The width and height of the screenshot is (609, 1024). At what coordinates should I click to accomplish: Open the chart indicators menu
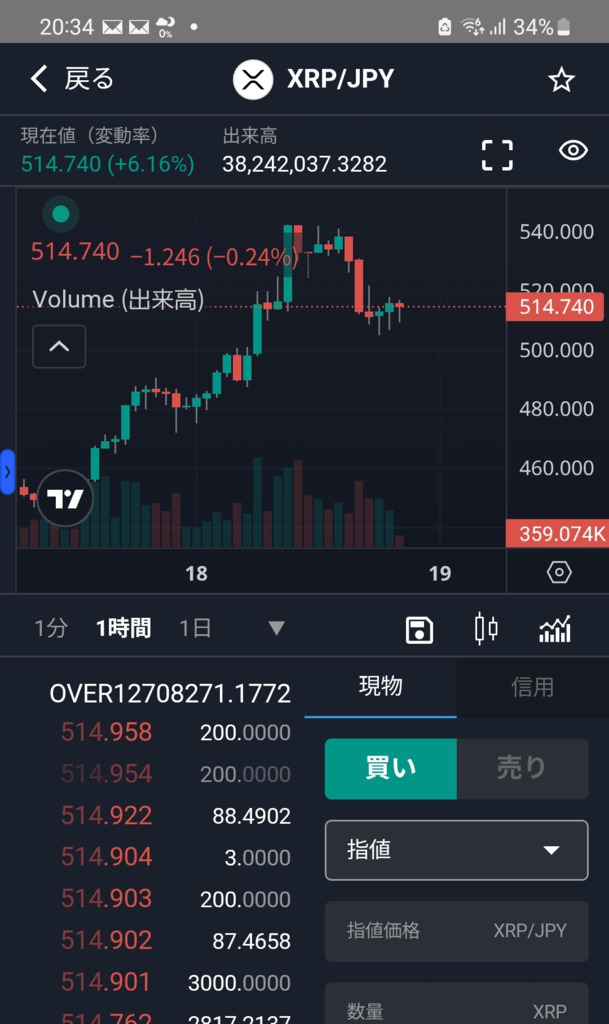point(554,629)
